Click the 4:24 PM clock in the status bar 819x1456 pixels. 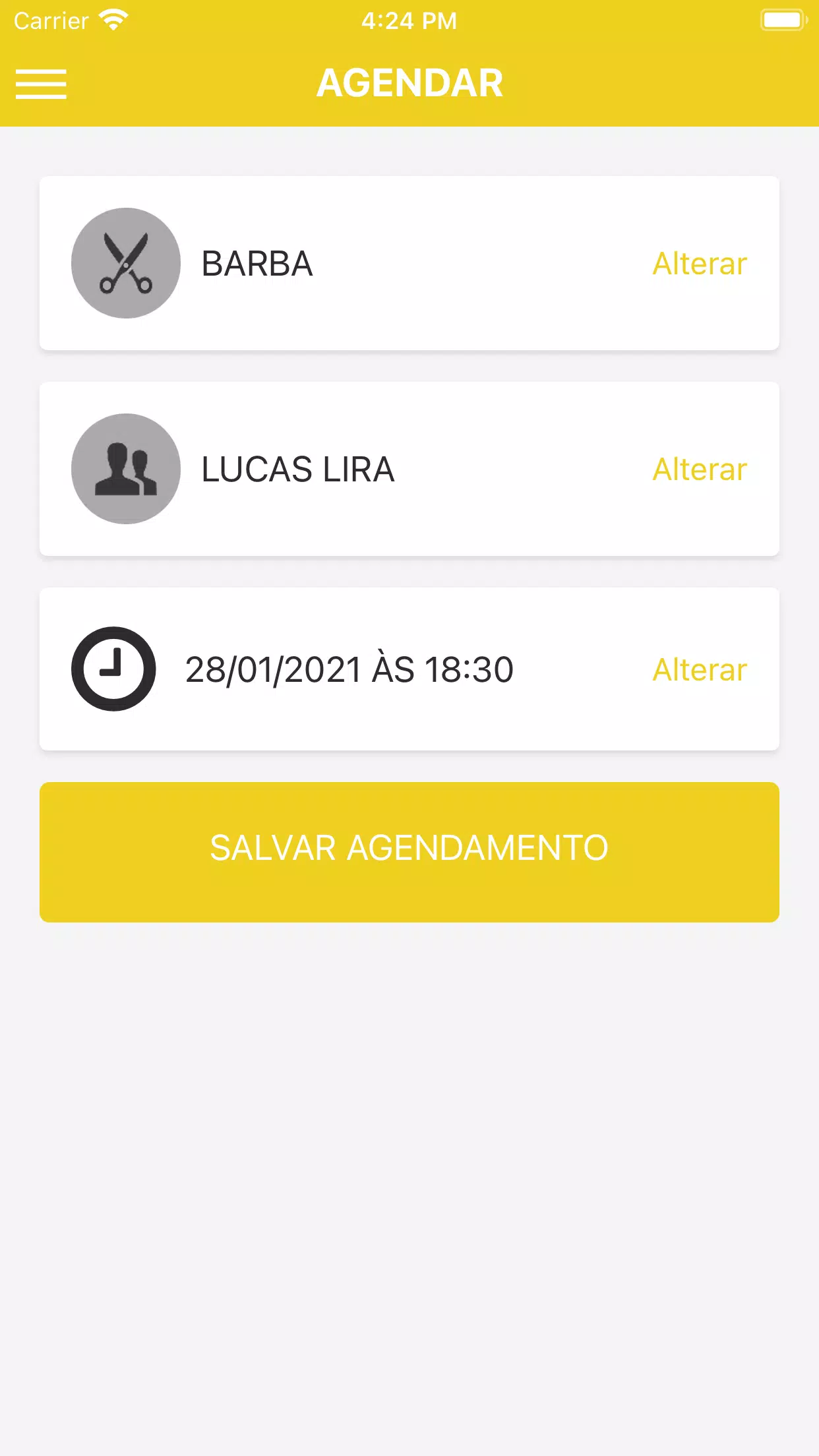pos(409,21)
